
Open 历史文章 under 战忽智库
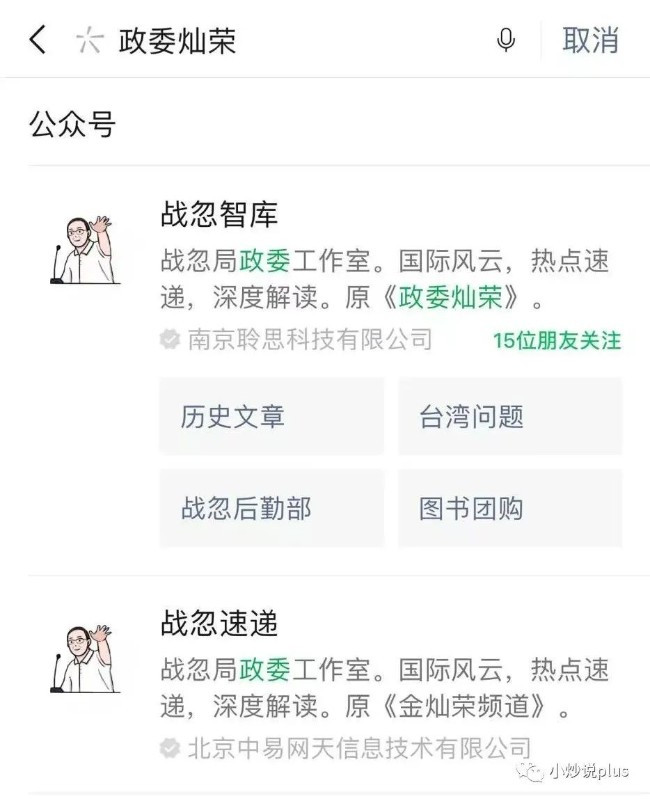(x=271, y=416)
